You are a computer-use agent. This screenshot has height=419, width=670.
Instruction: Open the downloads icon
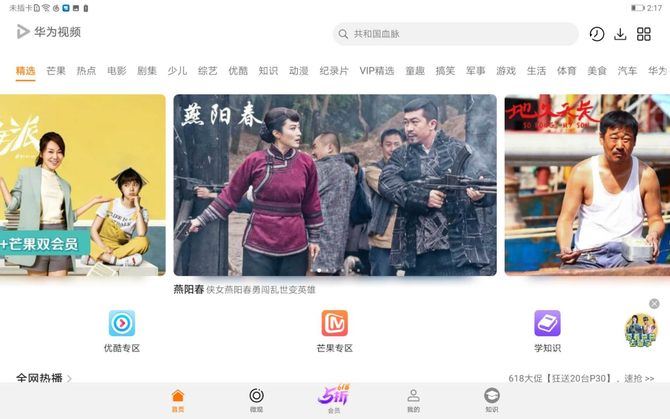click(620, 34)
